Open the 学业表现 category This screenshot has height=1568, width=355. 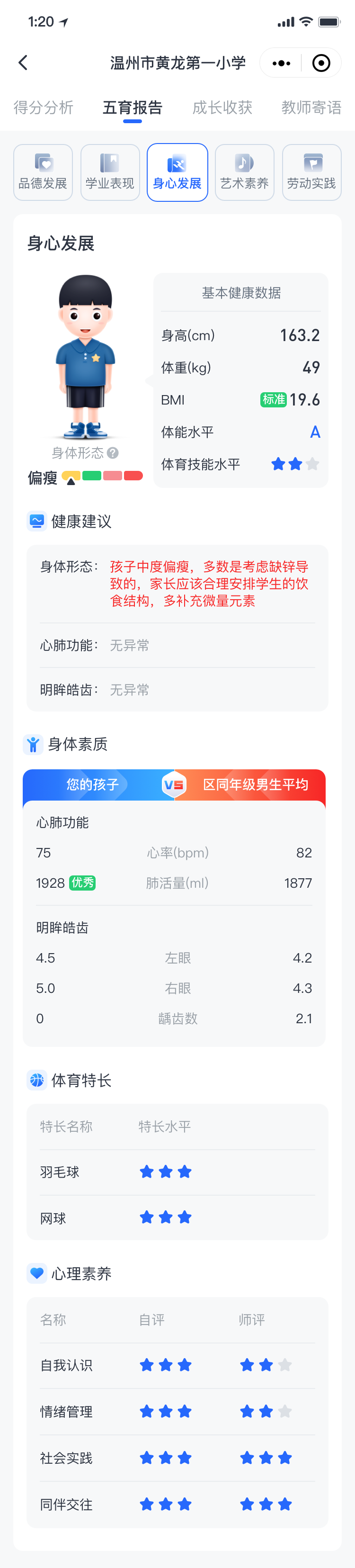pos(110,172)
